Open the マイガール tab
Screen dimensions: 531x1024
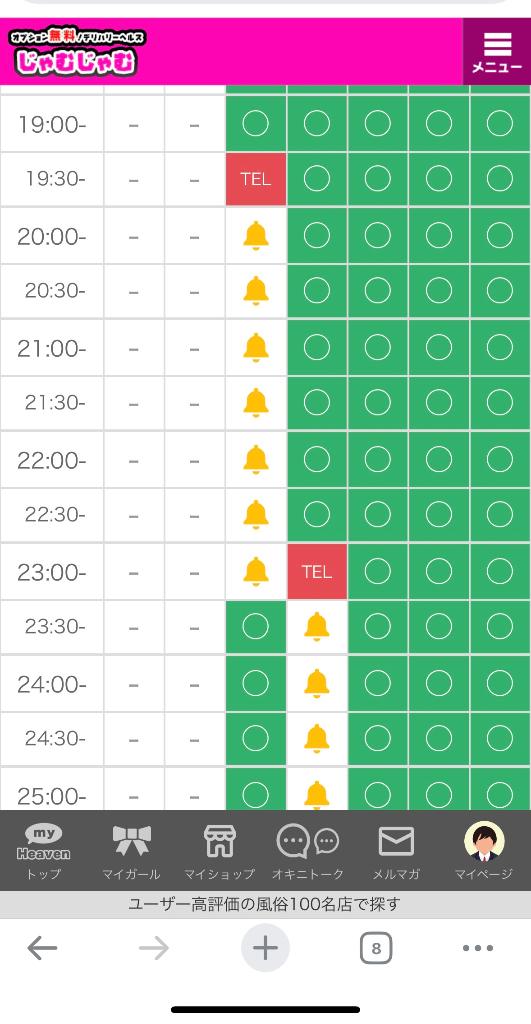131,851
